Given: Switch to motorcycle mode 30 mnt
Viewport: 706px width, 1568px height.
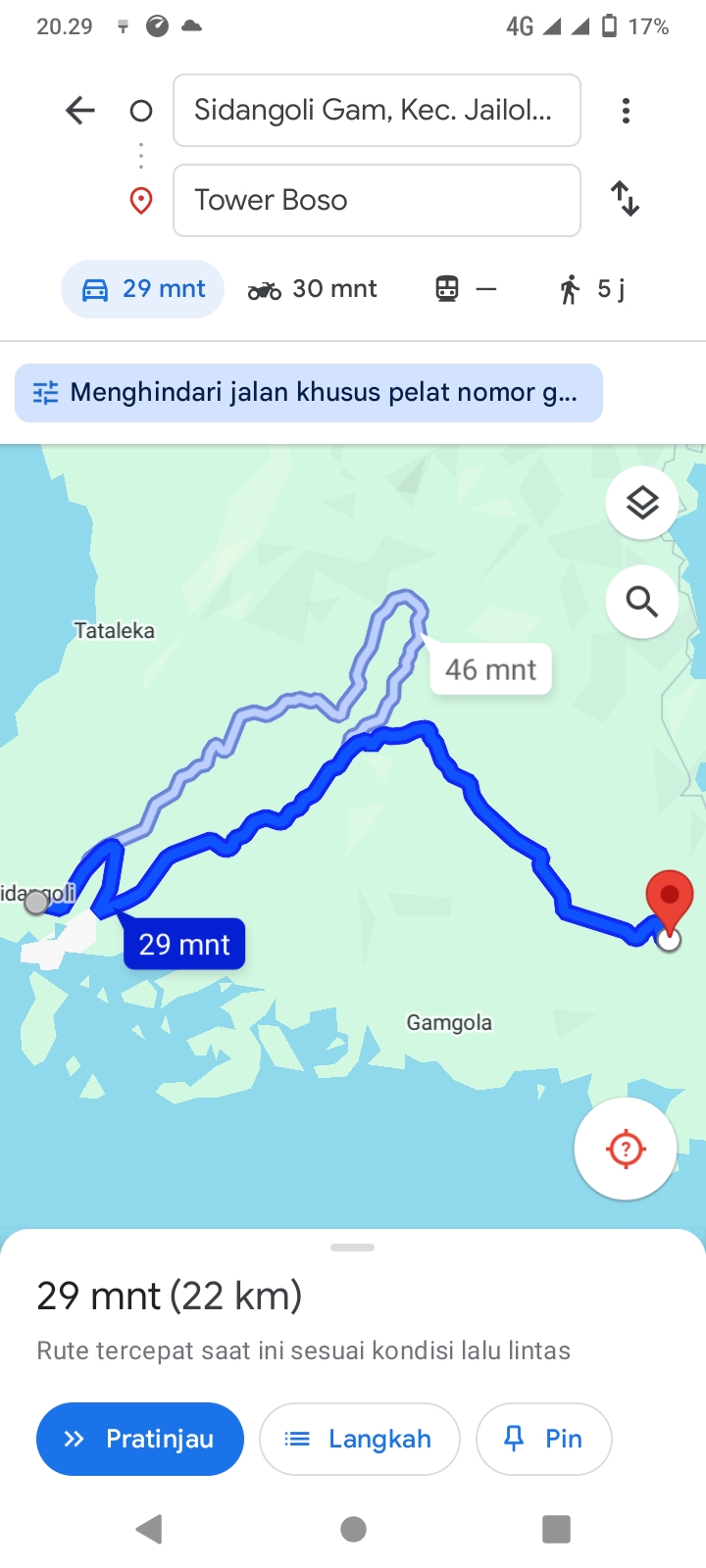Looking at the screenshot, I should point(313,289).
